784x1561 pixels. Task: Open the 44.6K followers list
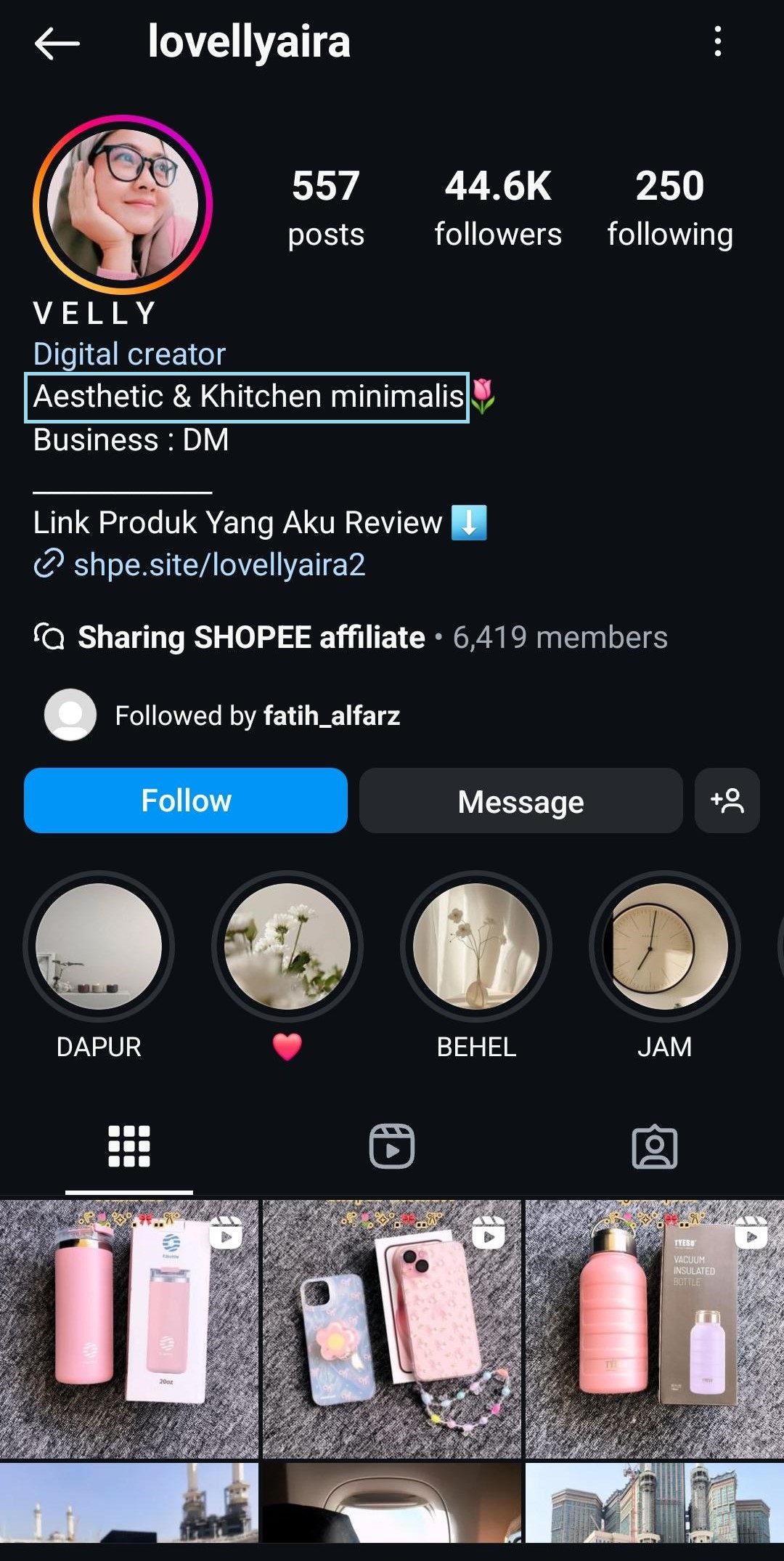click(x=498, y=206)
